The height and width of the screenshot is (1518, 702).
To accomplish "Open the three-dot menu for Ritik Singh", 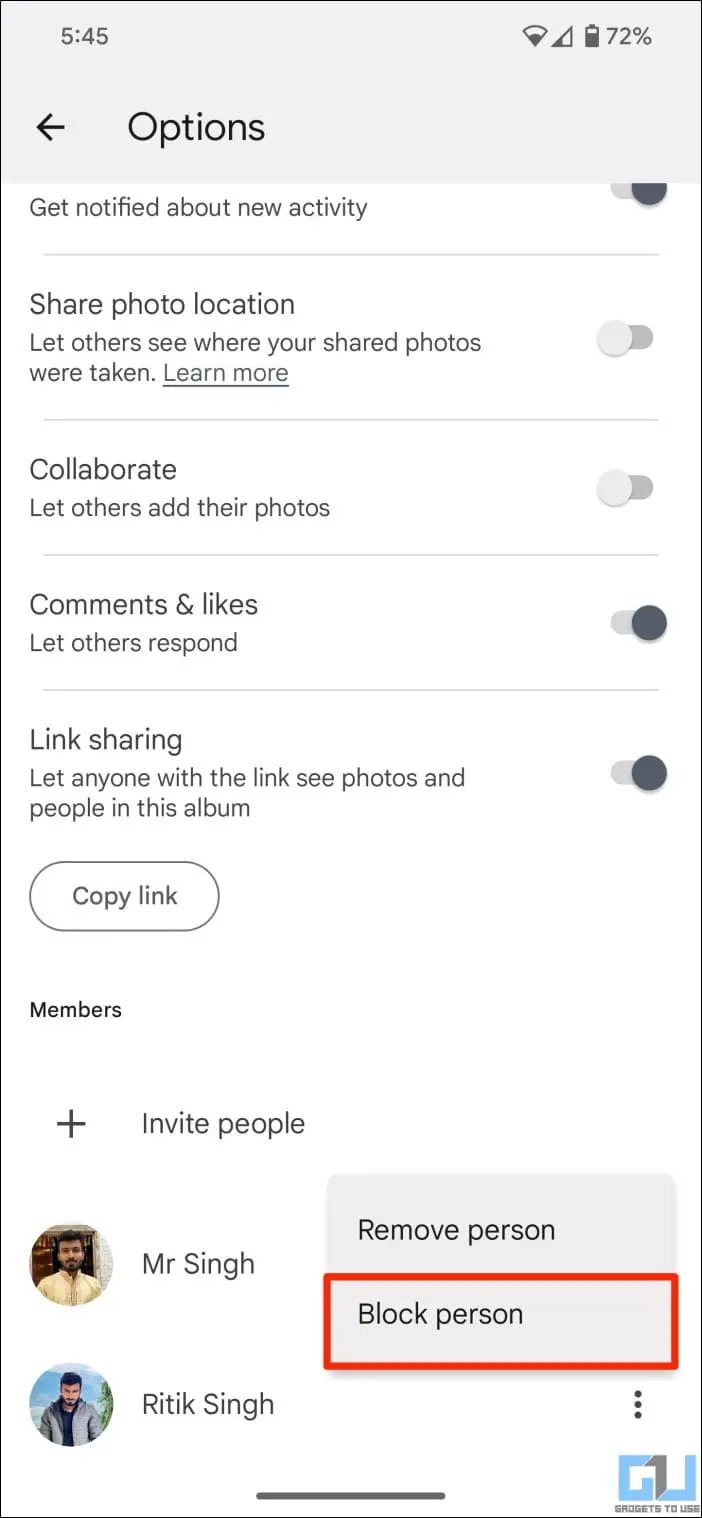I will click(638, 1404).
